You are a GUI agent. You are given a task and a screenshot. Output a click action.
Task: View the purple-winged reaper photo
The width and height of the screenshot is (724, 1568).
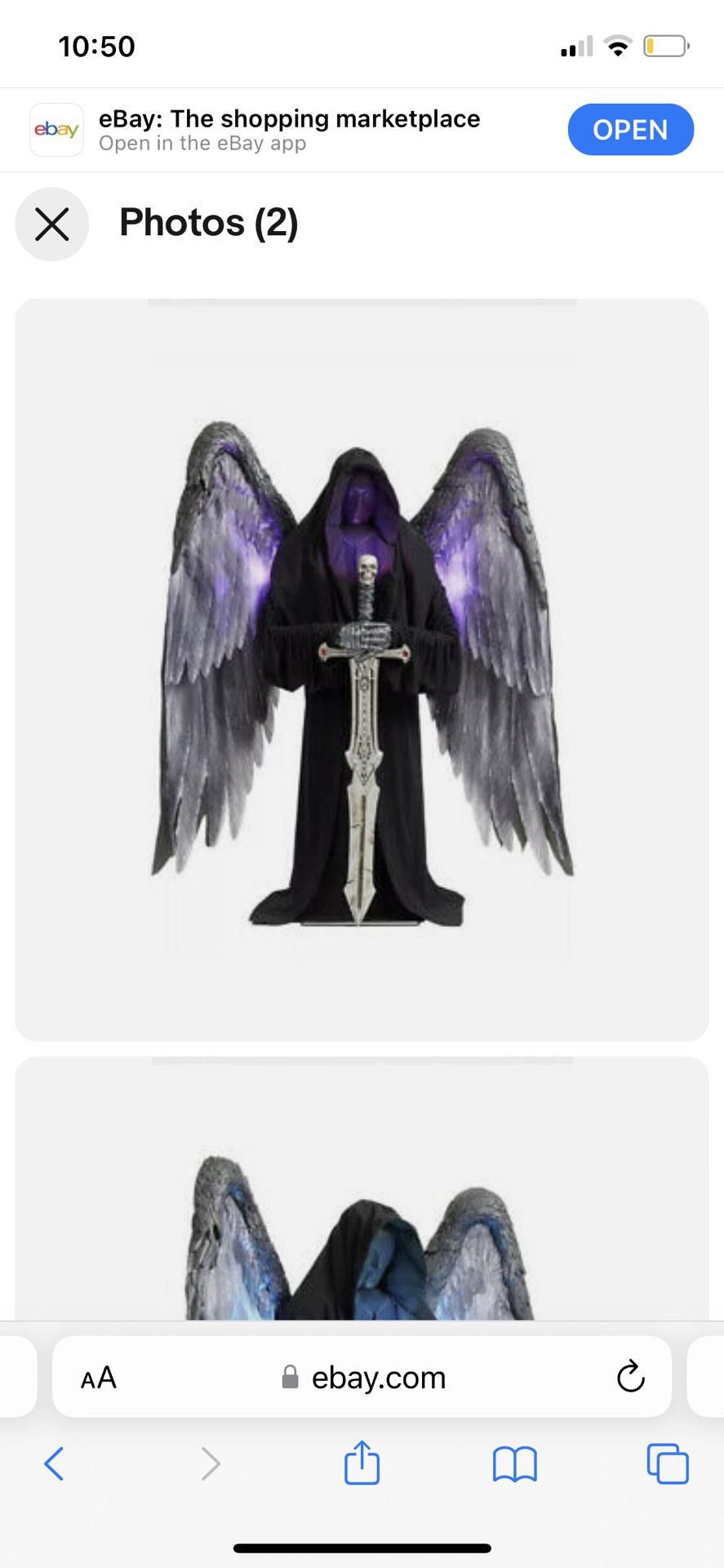click(x=362, y=670)
